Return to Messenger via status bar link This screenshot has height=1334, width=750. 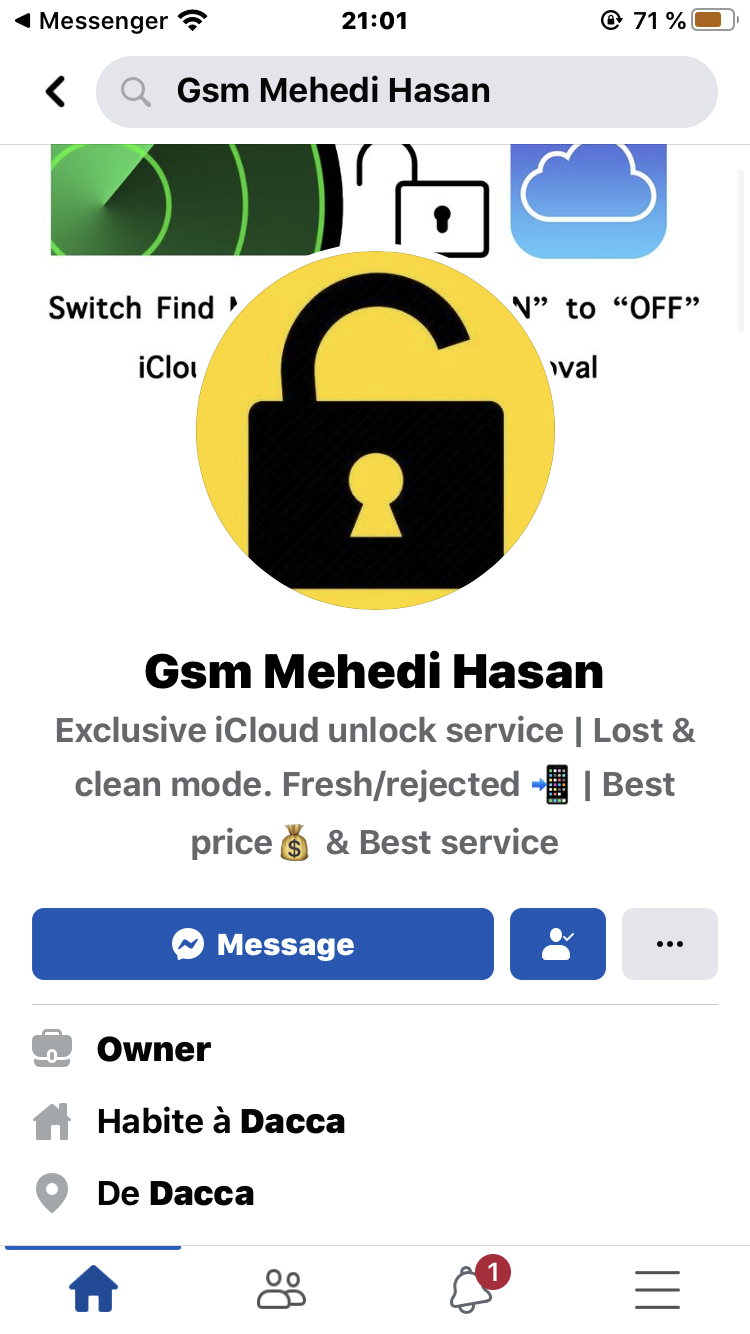[x=93, y=20]
